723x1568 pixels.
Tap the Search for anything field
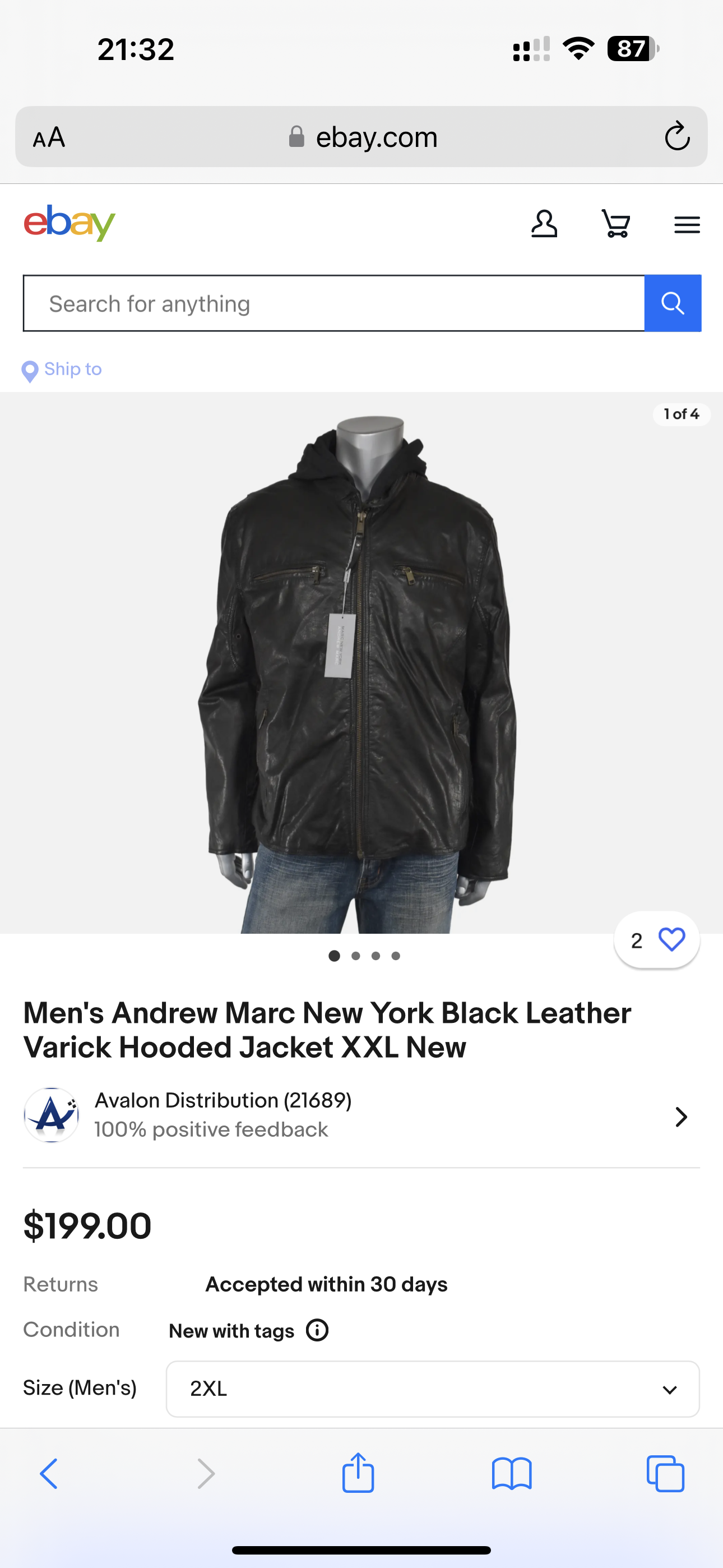pos(333,303)
